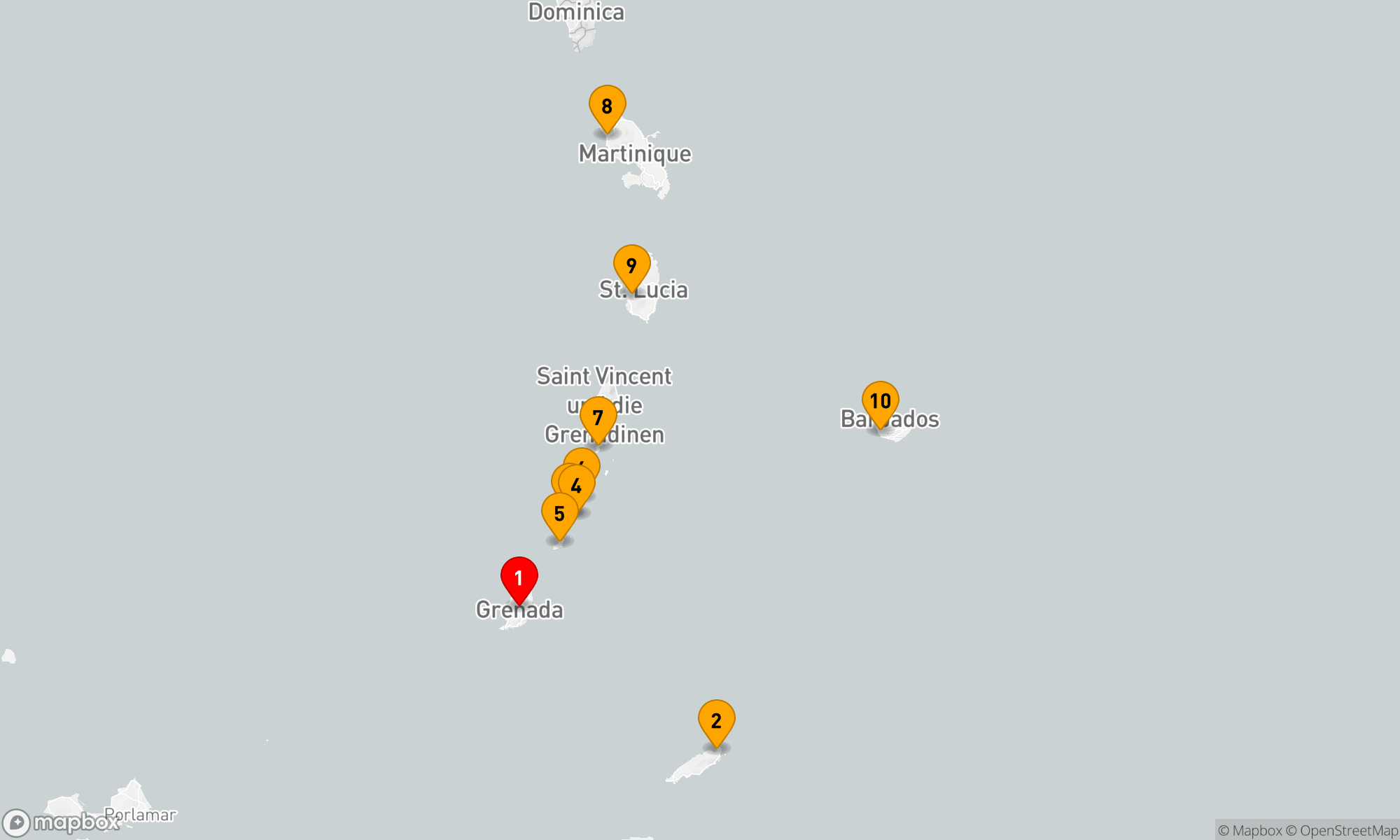The image size is (1400, 840).
Task: Tap marker 7 on Saint Vincent
Action: pyautogui.click(x=598, y=418)
